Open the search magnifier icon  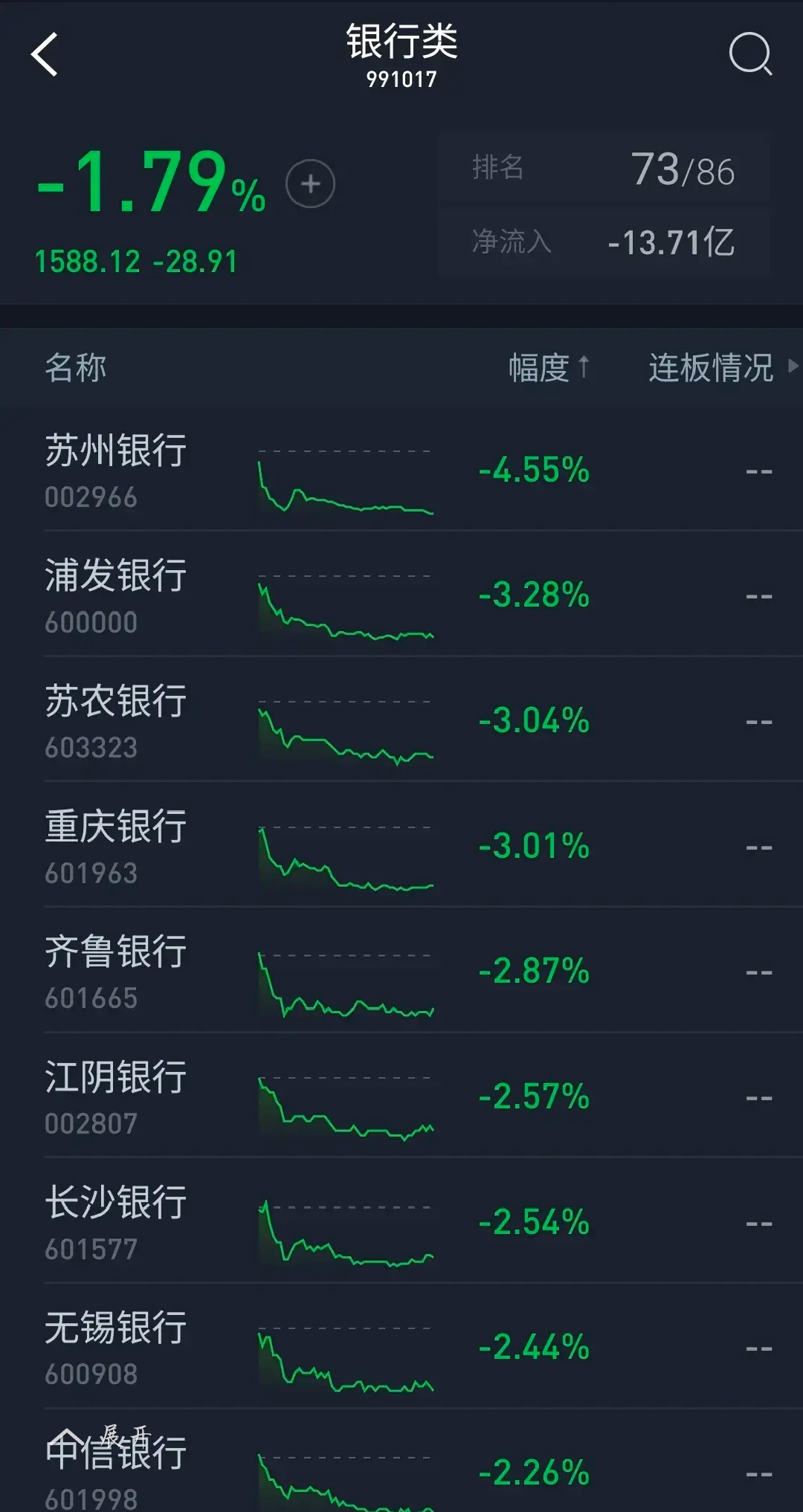point(749,54)
